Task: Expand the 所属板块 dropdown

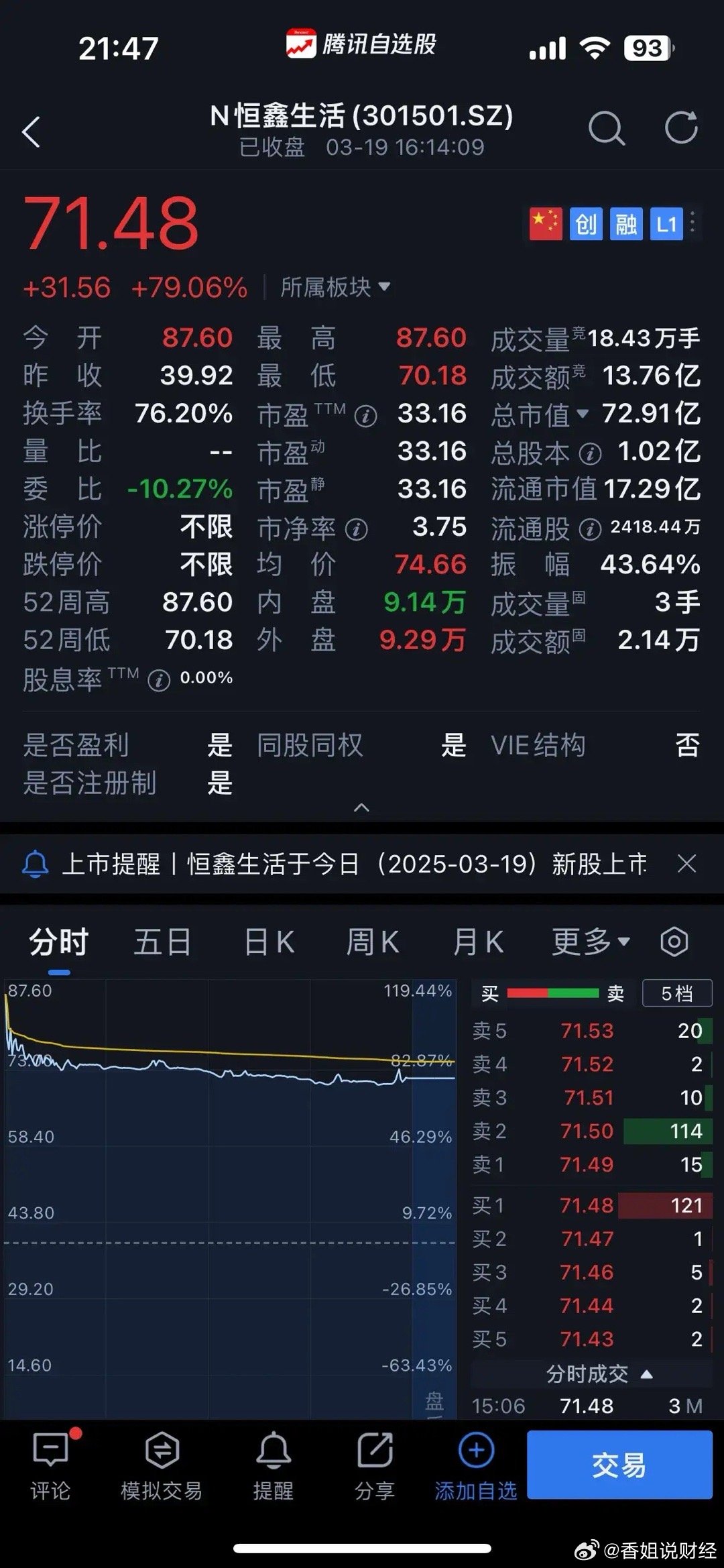Action: 335,288
